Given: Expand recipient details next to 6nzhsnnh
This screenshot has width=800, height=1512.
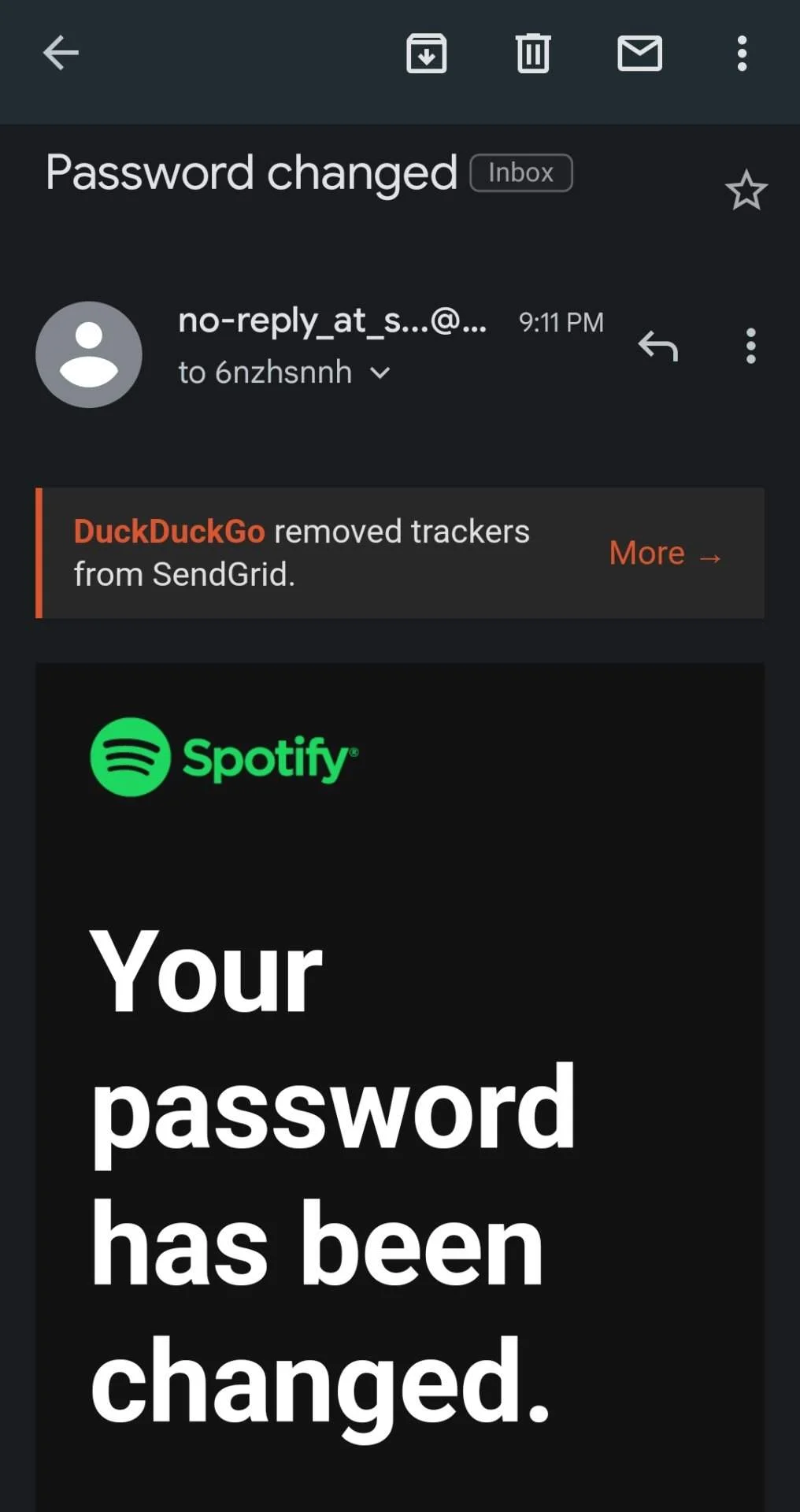Looking at the screenshot, I should click(x=380, y=372).
